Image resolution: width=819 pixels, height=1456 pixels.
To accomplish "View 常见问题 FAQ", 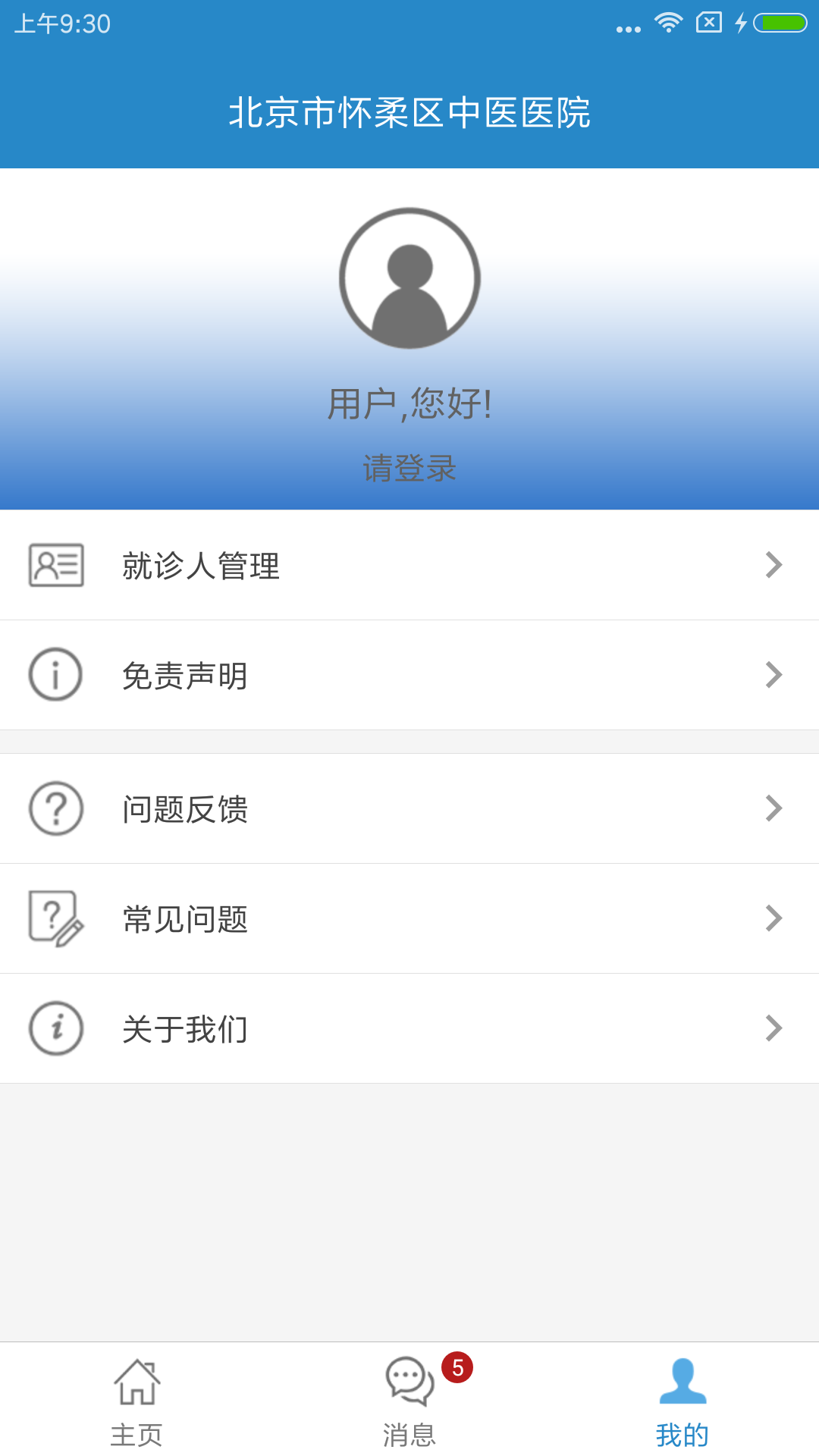I will (409, 918).
